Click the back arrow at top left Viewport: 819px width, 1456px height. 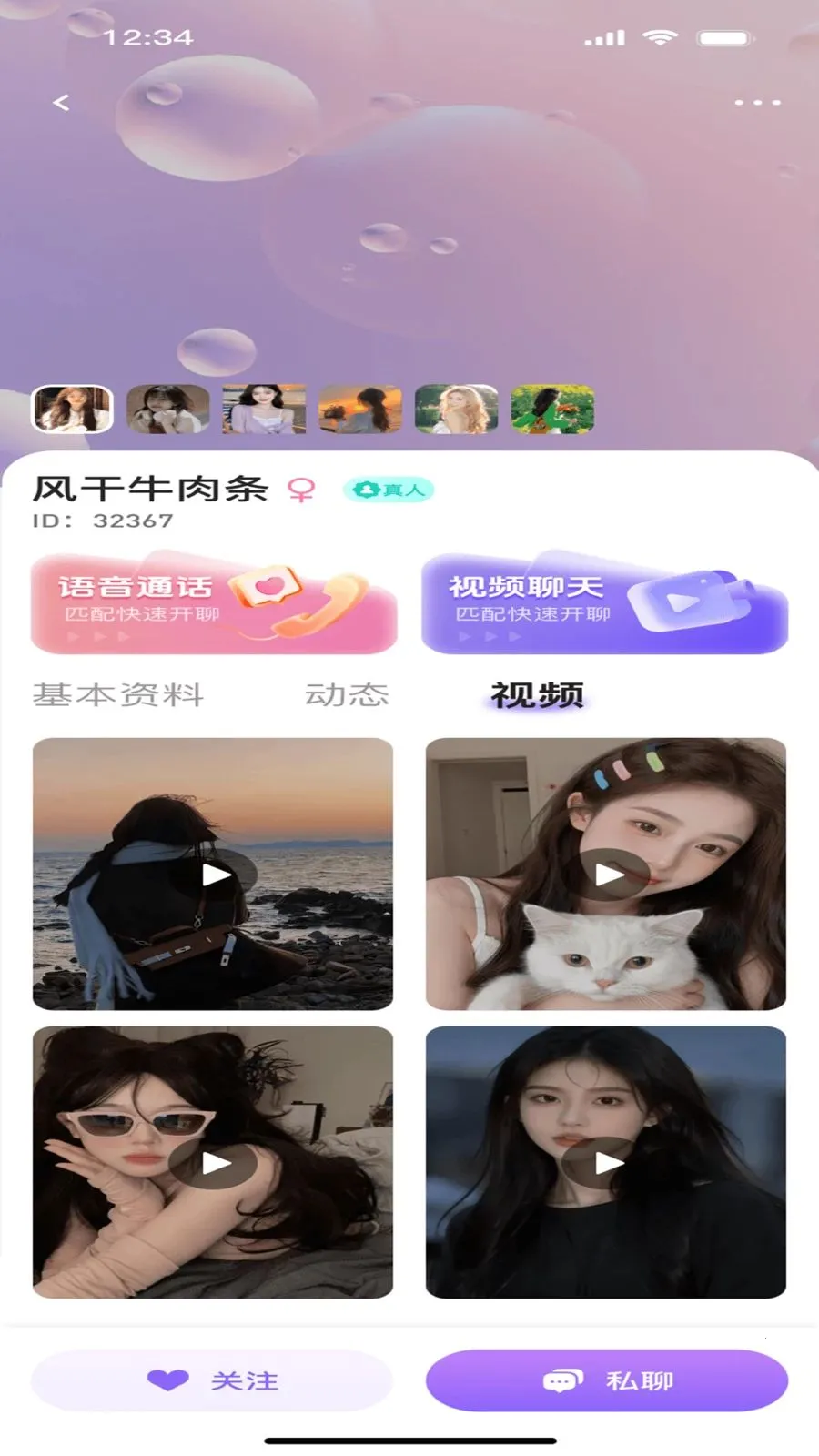[61, 102]
